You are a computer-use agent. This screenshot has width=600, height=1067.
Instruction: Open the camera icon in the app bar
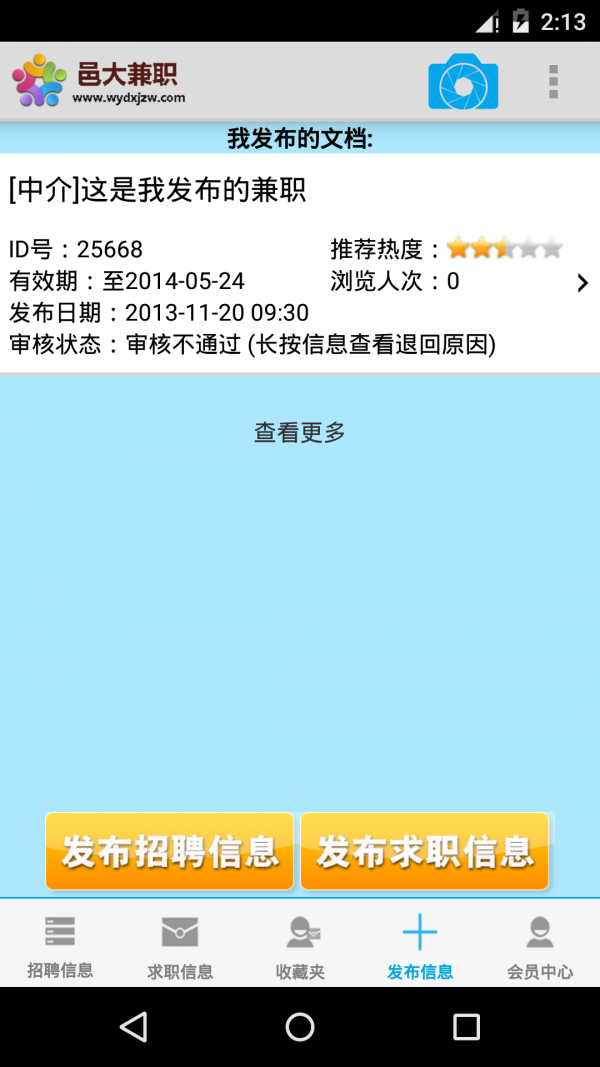click(x=463, y=82)
